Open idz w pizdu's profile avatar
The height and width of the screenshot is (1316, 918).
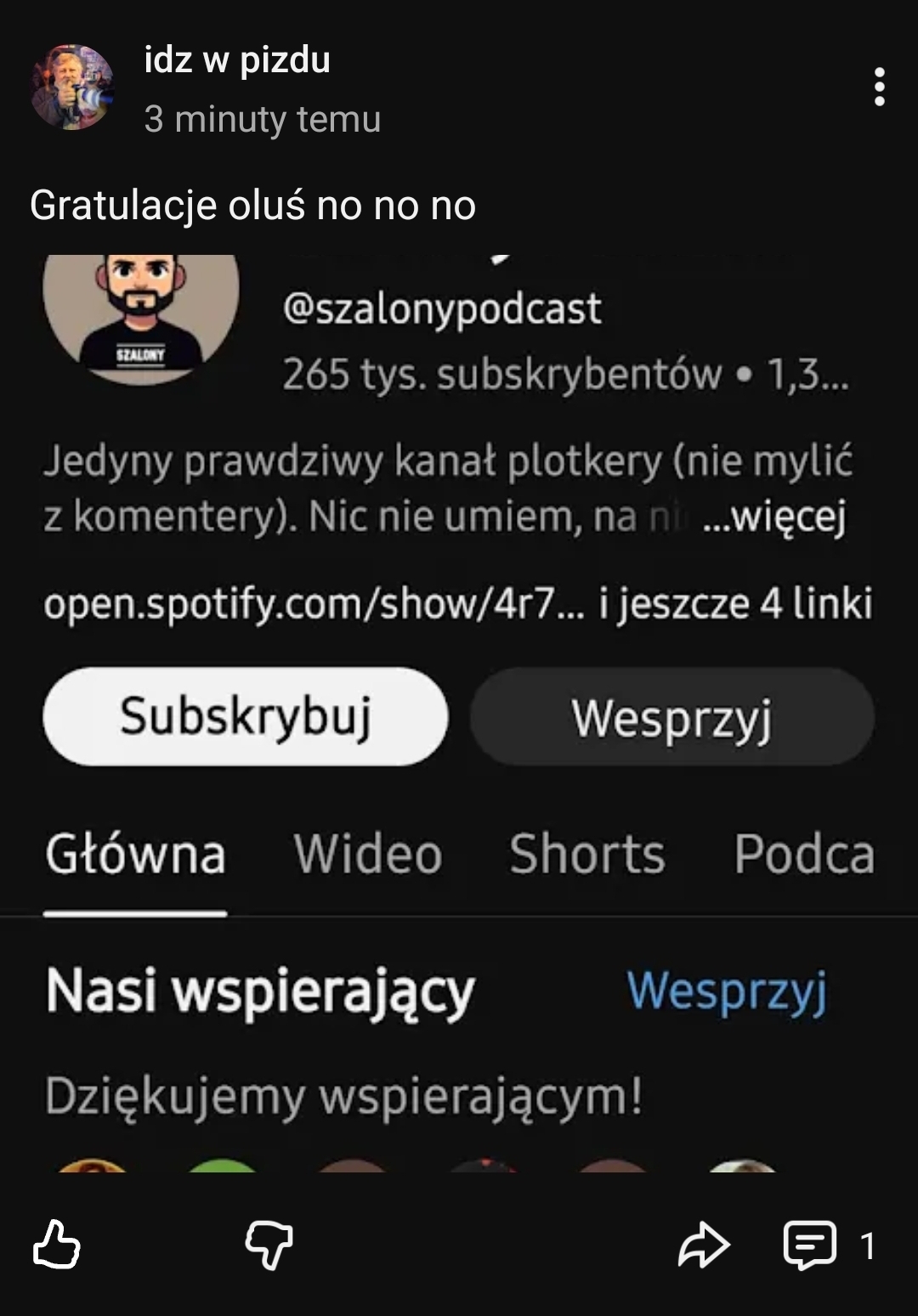click(71, 87)
